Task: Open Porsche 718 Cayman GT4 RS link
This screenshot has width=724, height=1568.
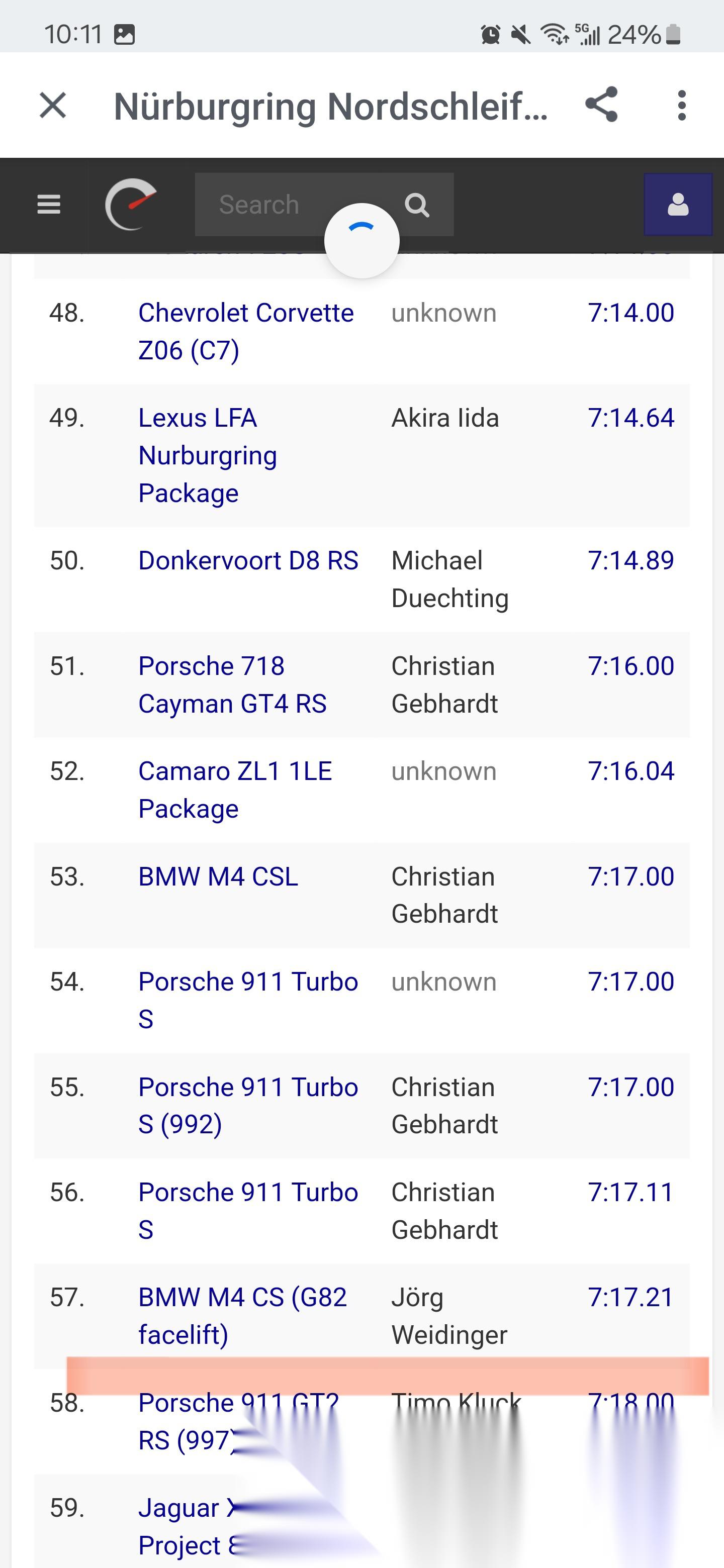Action: point(233,685)
